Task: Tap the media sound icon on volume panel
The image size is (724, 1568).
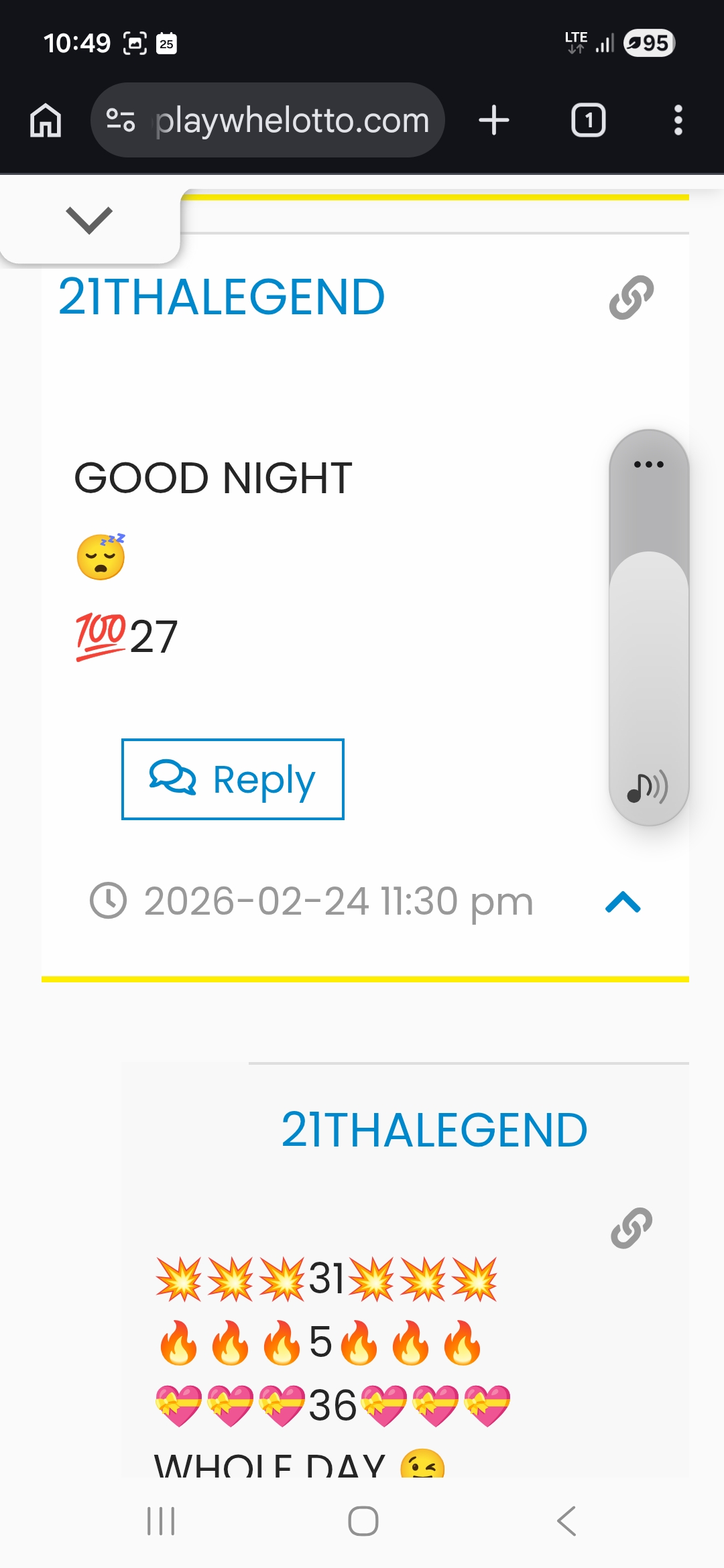Action: click(x=647, y=787)
